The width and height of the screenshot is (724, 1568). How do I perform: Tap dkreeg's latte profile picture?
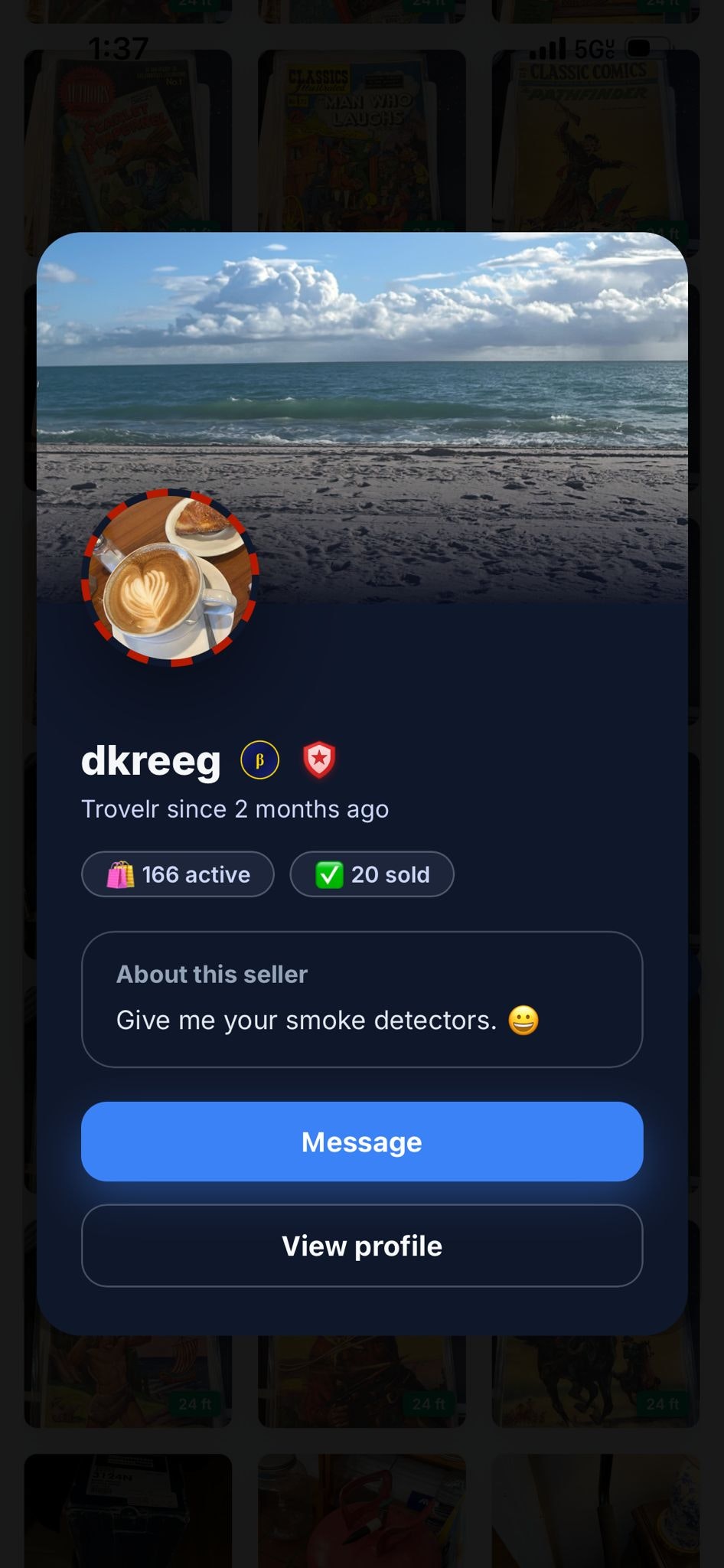(171, 578)
